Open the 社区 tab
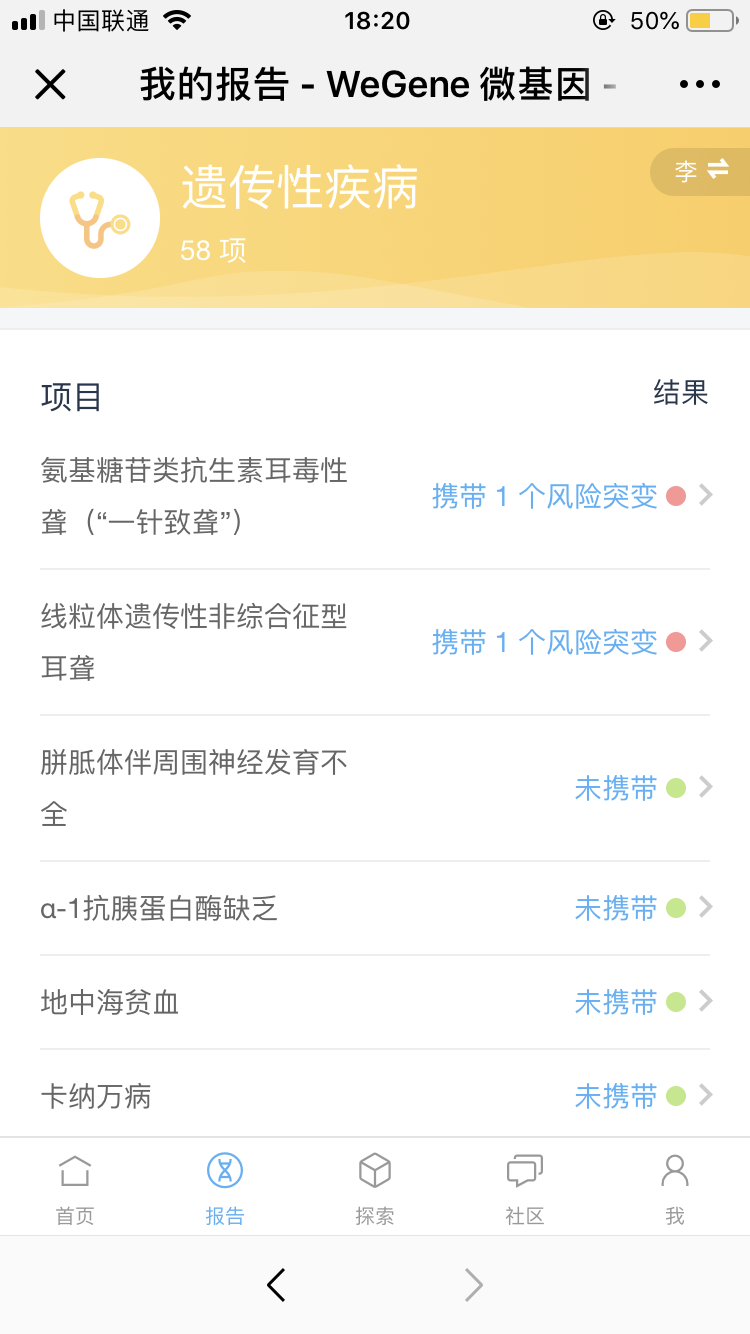 525,1188
